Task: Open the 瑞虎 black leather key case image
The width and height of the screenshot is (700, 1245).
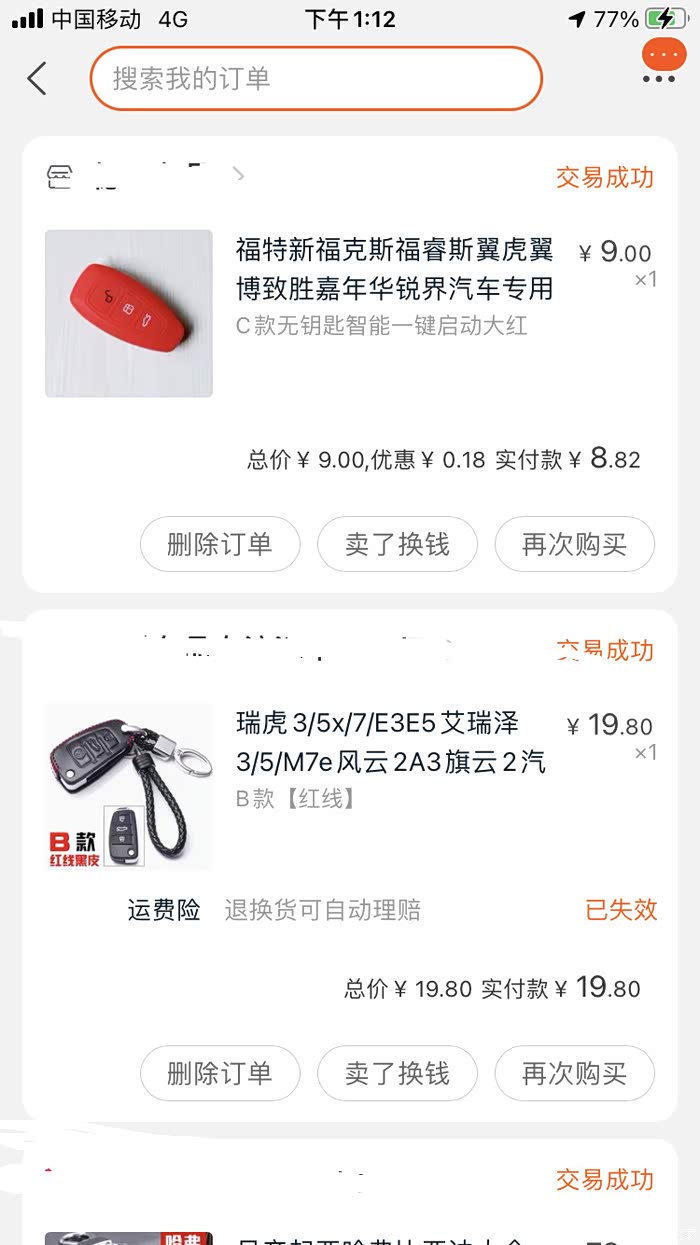Action: (x=129, y=786)
